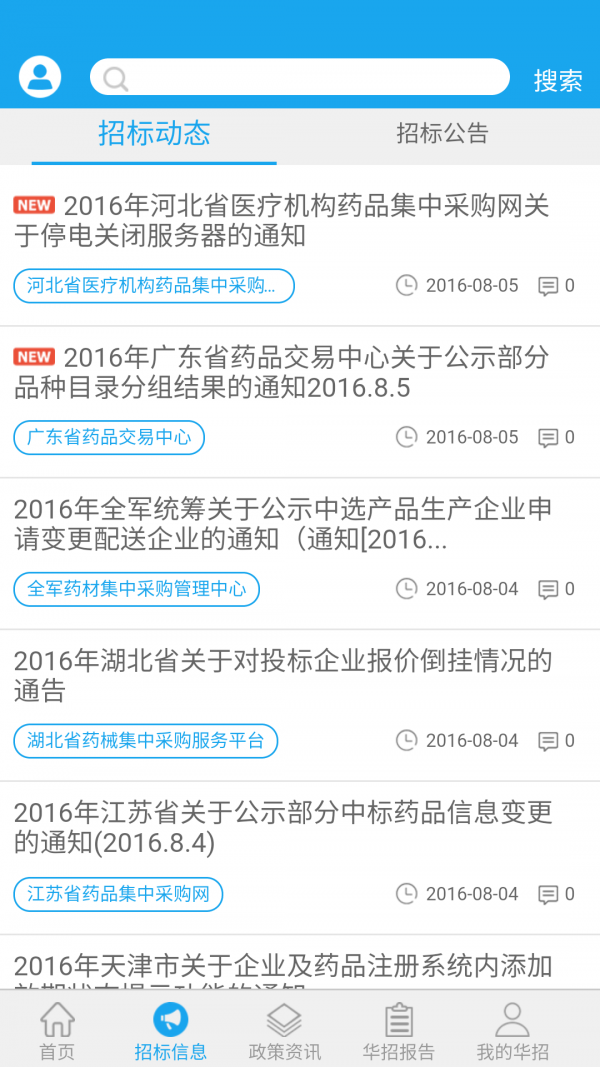Tap the 湖北省药械集中采购服务平台 tag

(x=145, y=741)
